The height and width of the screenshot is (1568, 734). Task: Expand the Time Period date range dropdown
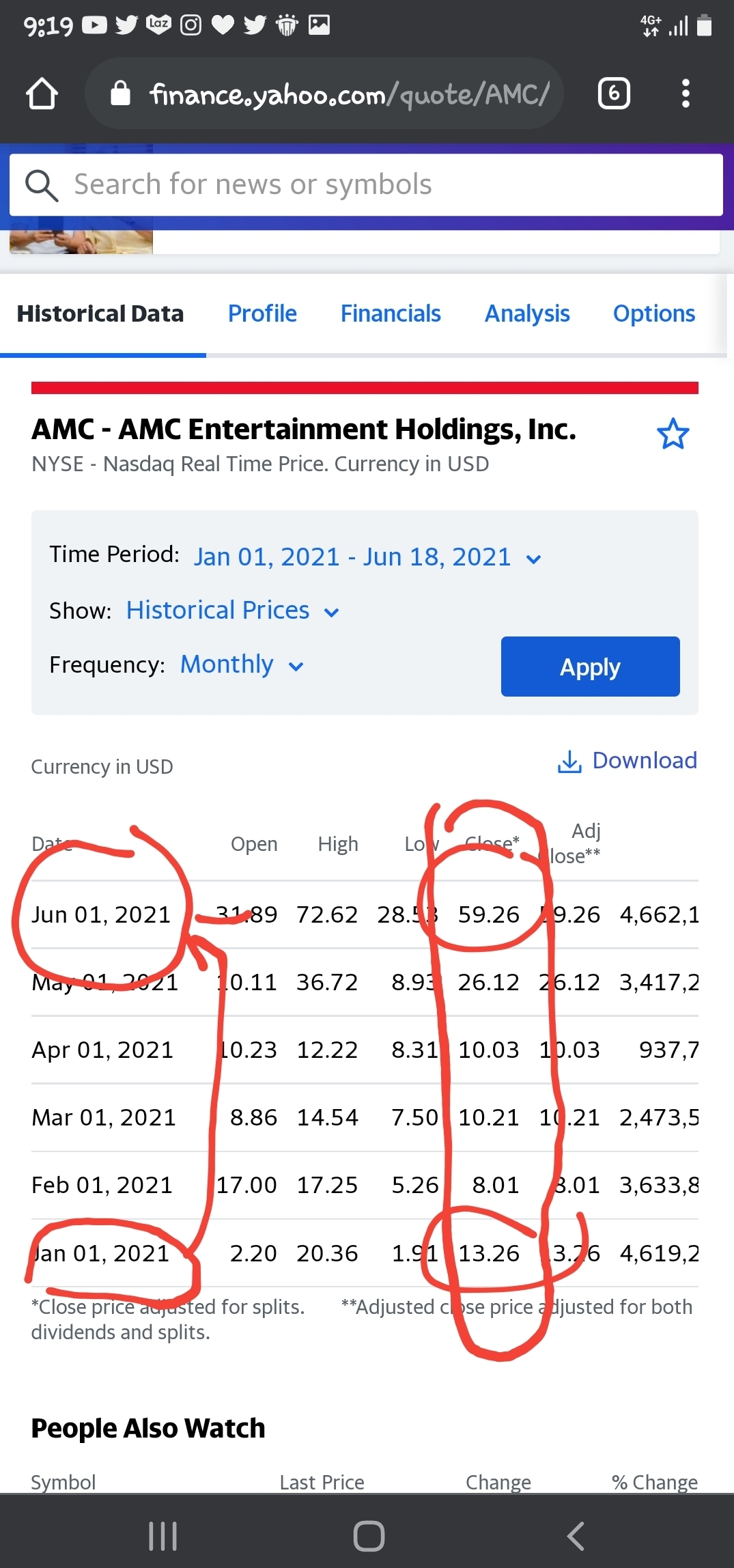click(x=368, y=557)
